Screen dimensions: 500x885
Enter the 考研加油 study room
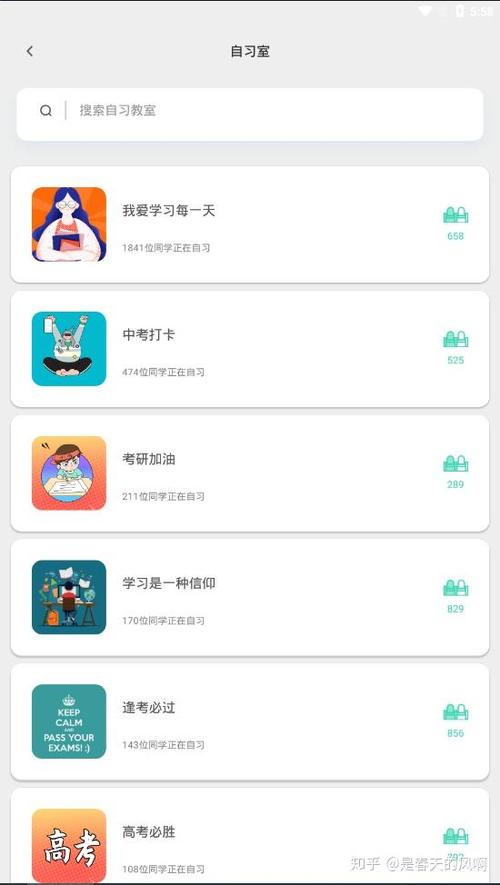[250, 473]
